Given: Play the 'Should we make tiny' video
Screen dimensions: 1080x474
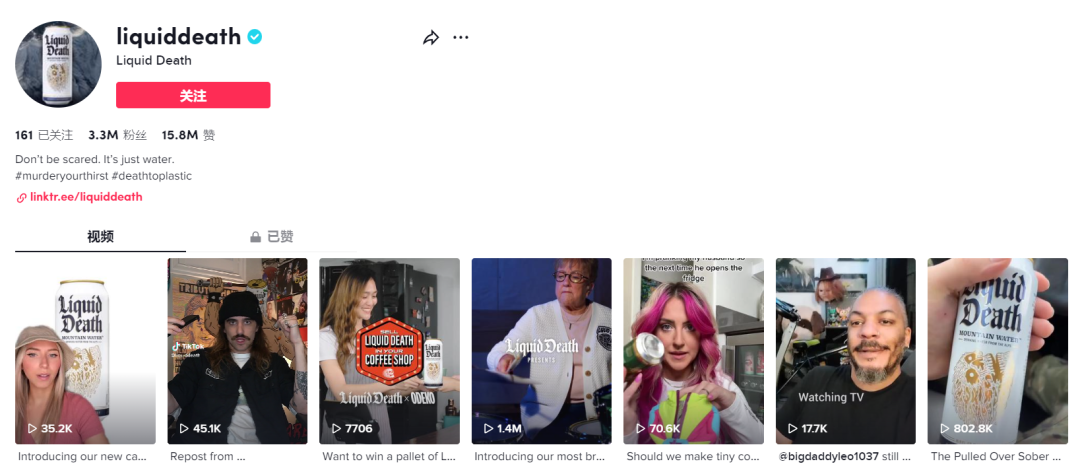Looking at the screenshot, I should [693, 350].
